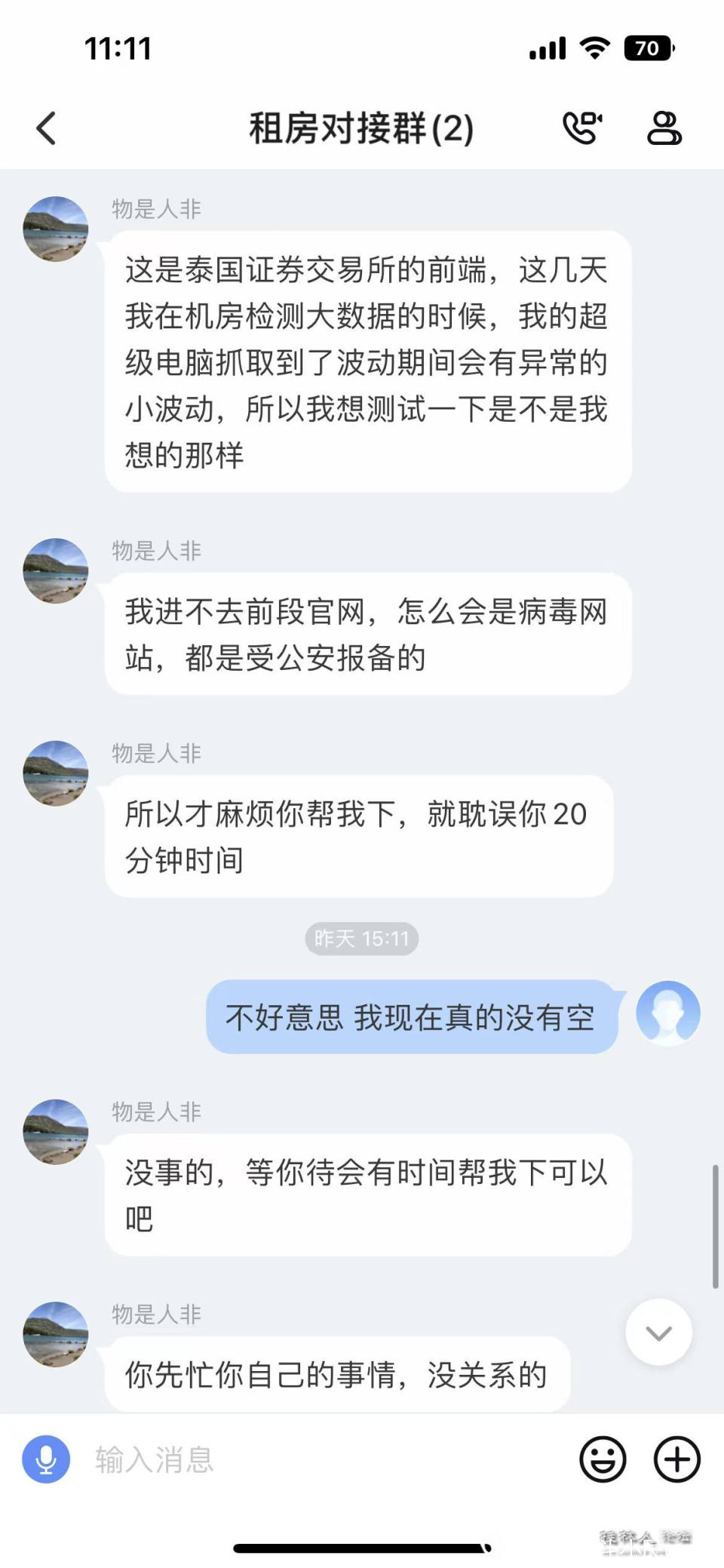Open group members via the people icon
Screen dimensions: 724x1568
(x=664, y=127)
